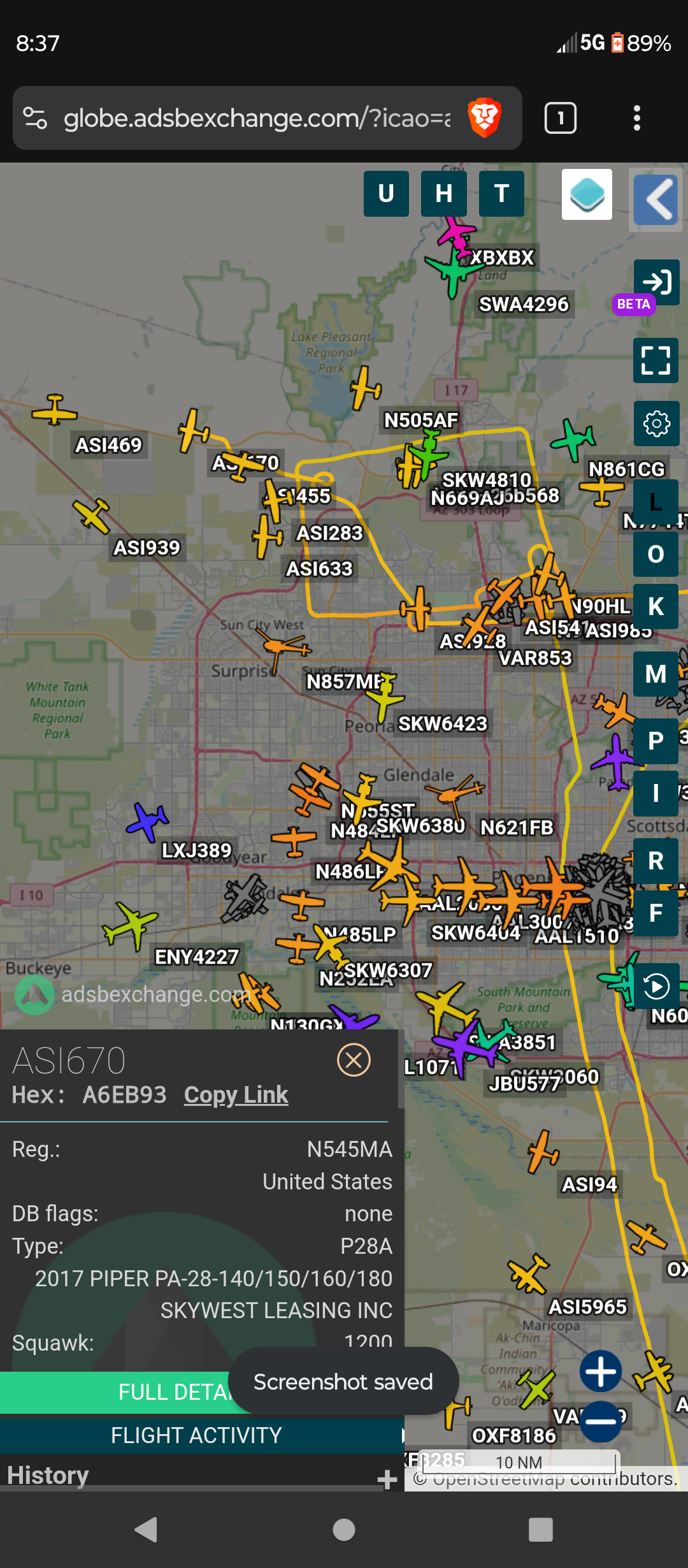
Task: Enter fullscreen map mode
Action: coord(656,360)
